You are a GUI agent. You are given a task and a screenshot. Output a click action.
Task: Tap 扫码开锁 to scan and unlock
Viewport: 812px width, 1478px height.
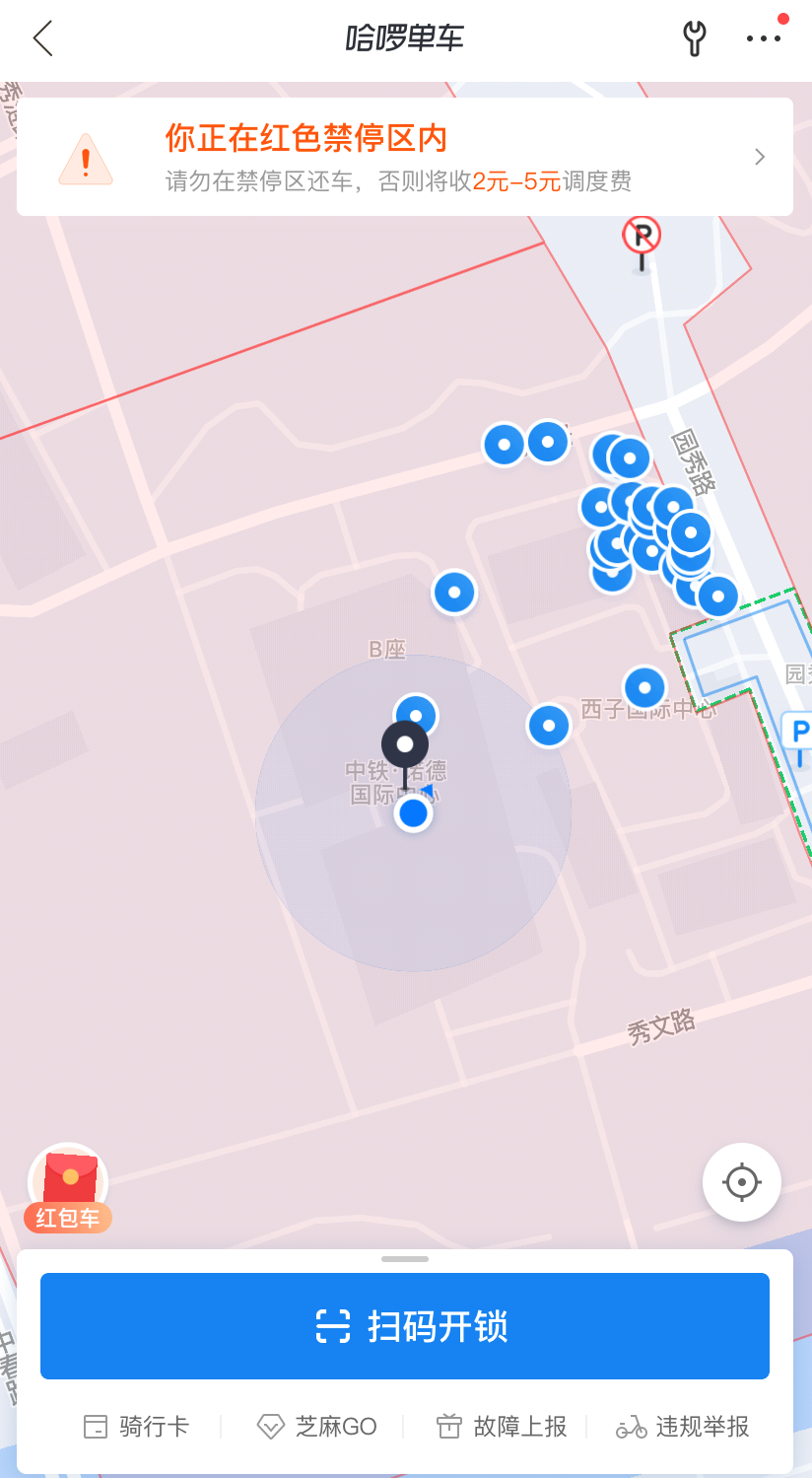tap(405, 1325)
